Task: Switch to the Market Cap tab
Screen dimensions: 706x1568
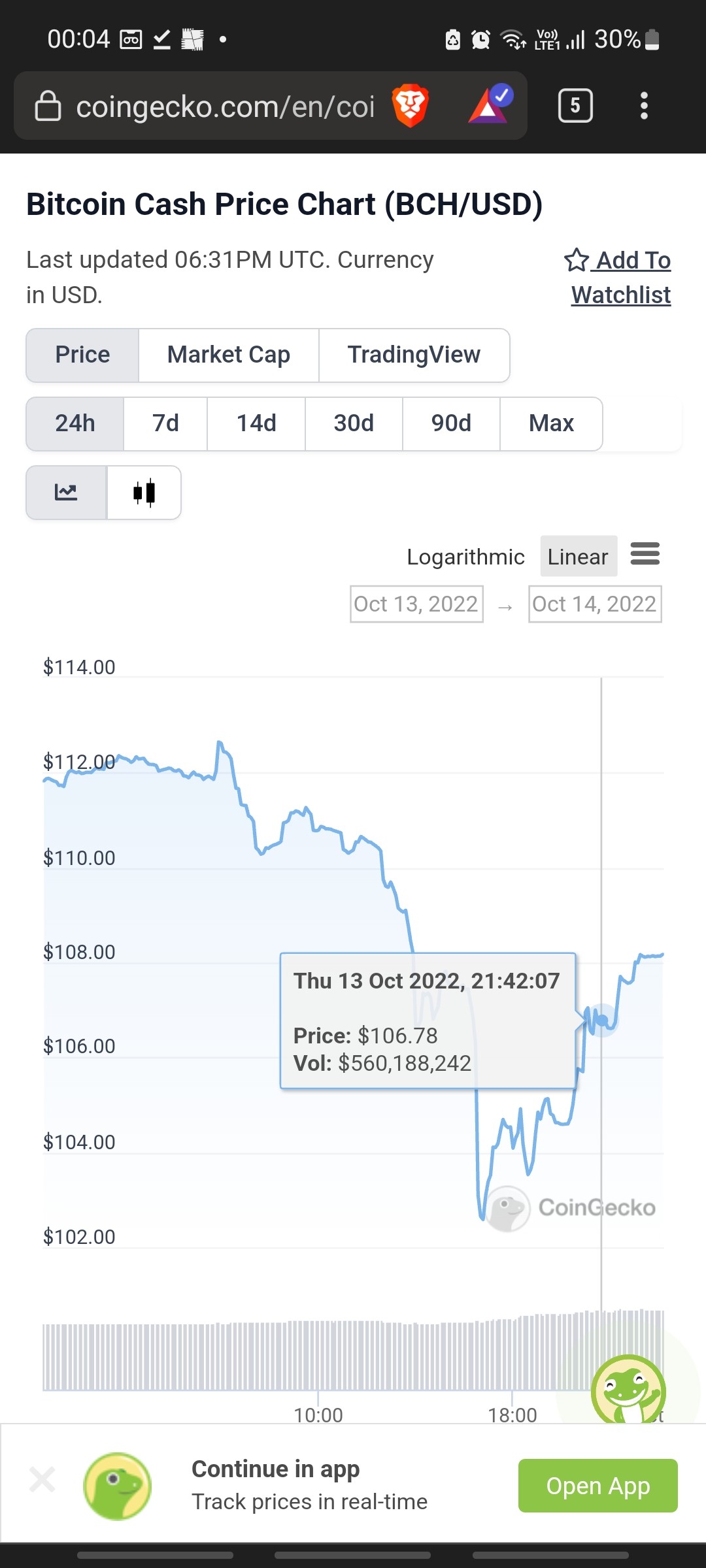Action: pyautogui.click(x=229, y=355)
